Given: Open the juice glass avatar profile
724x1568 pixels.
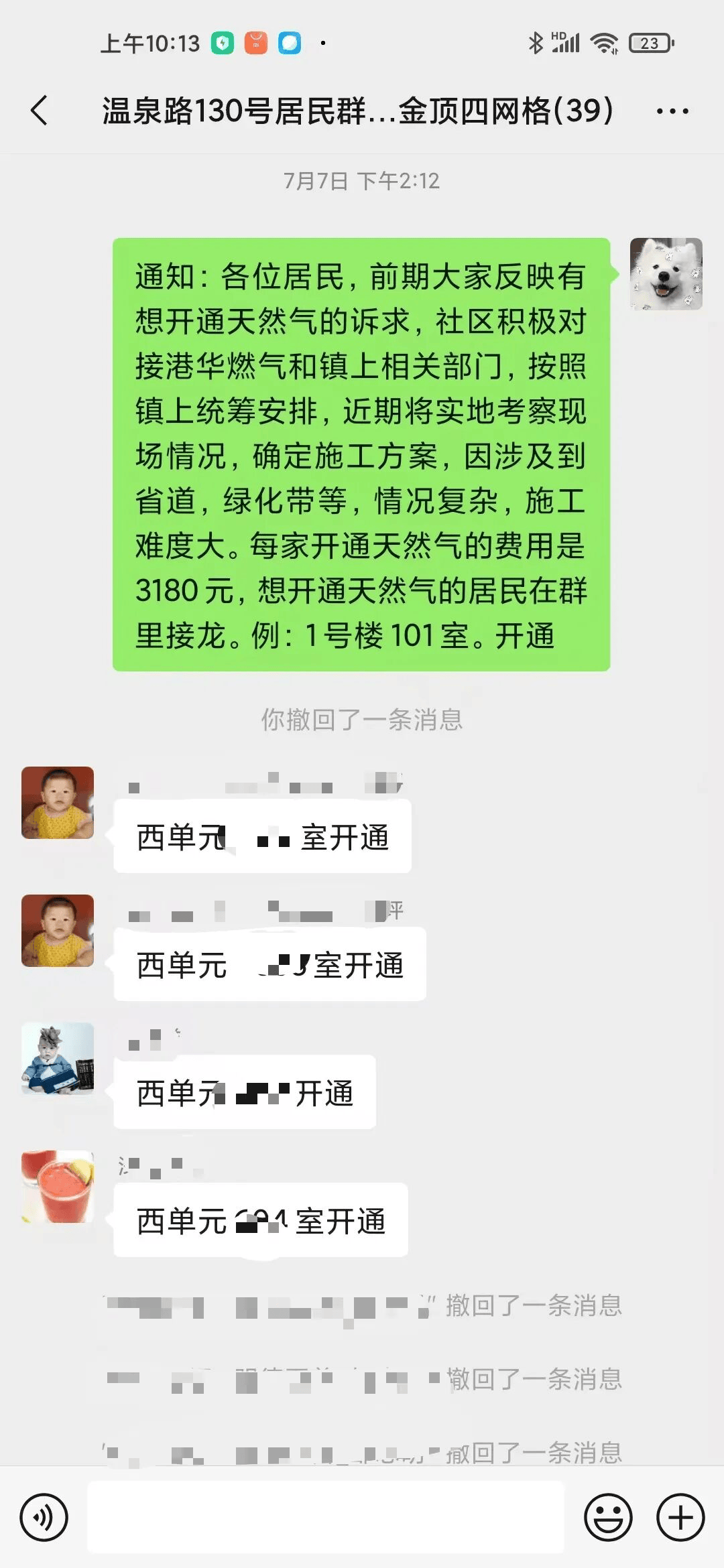Looking at the screenshot, I should coord(58,1187).
